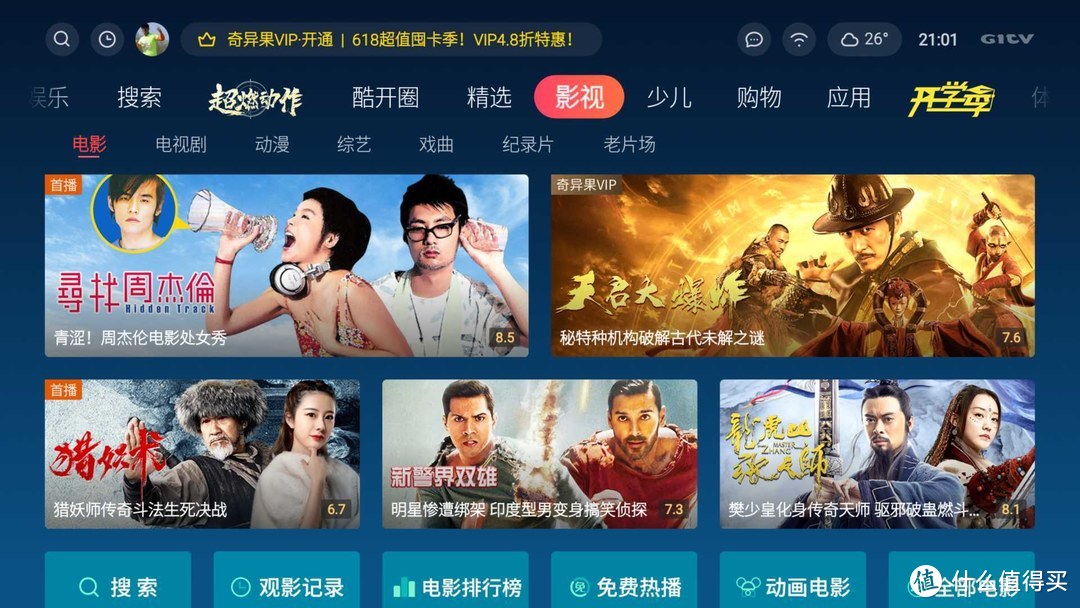Screen dimensions: 1080x608
Task: Switch to the 精选 tab
Action: tap(489, 98)
